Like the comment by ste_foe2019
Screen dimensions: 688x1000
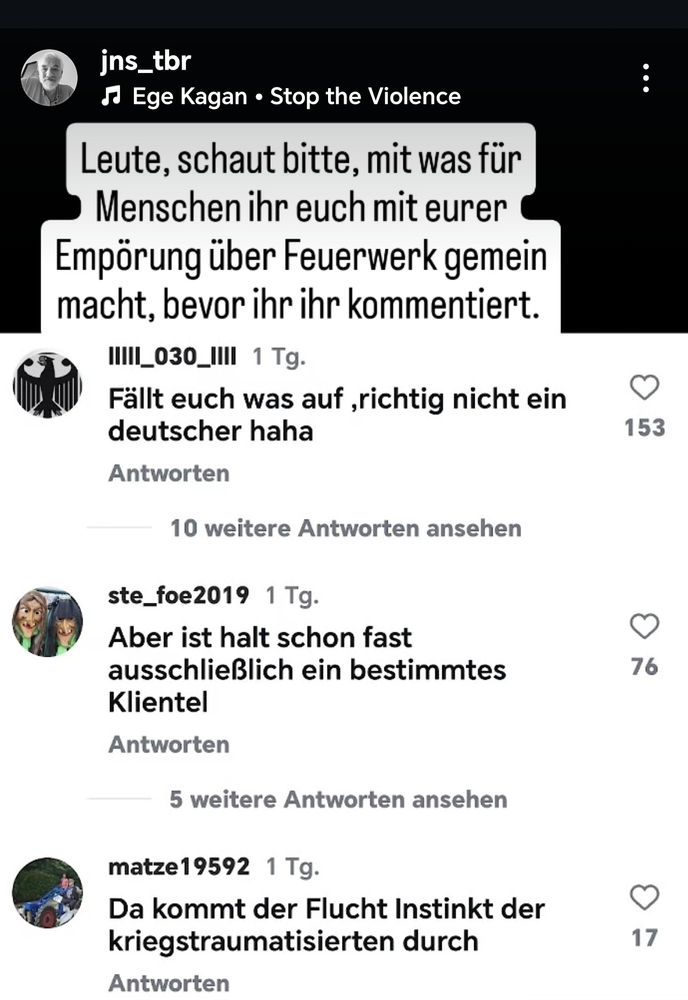click(644, 626)
